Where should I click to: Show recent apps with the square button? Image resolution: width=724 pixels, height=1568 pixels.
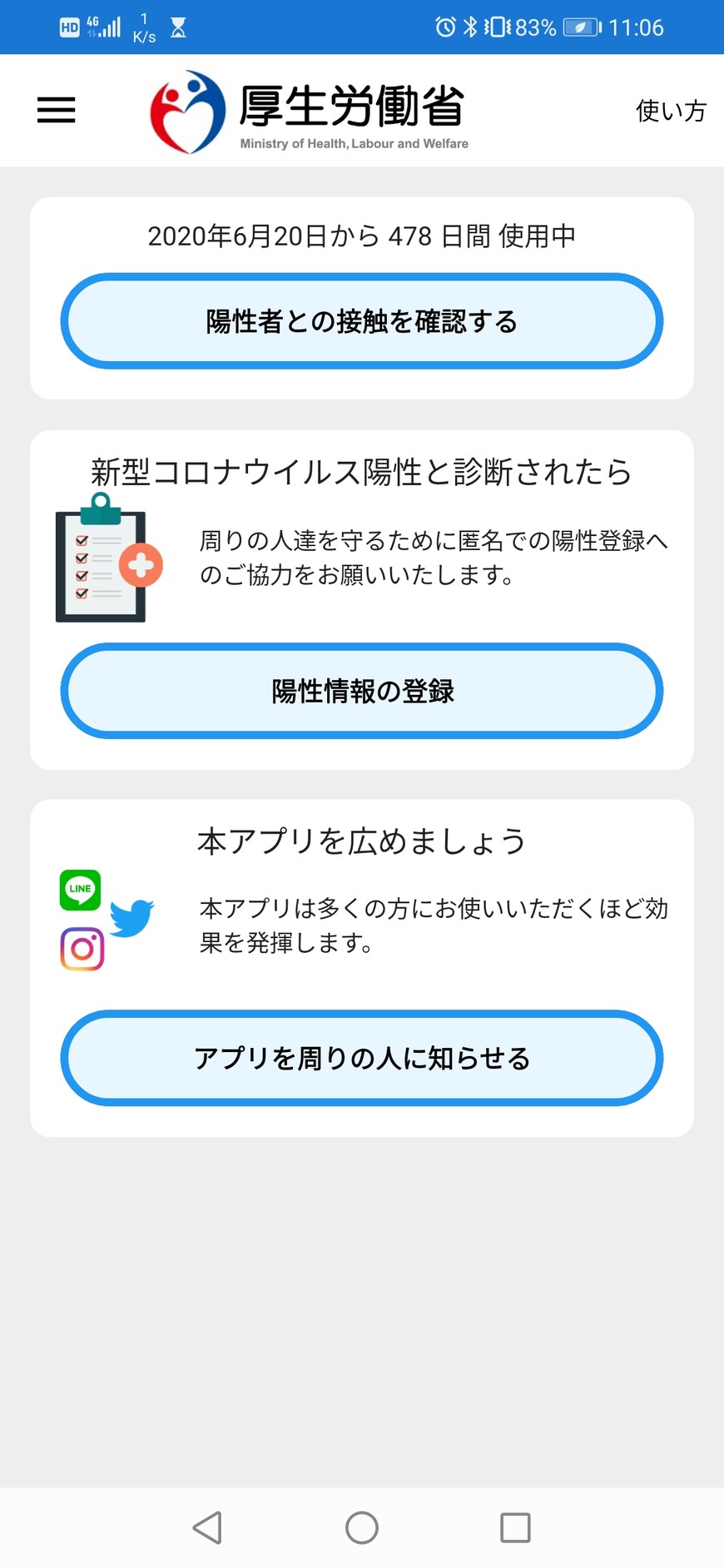pos(515,1527)
